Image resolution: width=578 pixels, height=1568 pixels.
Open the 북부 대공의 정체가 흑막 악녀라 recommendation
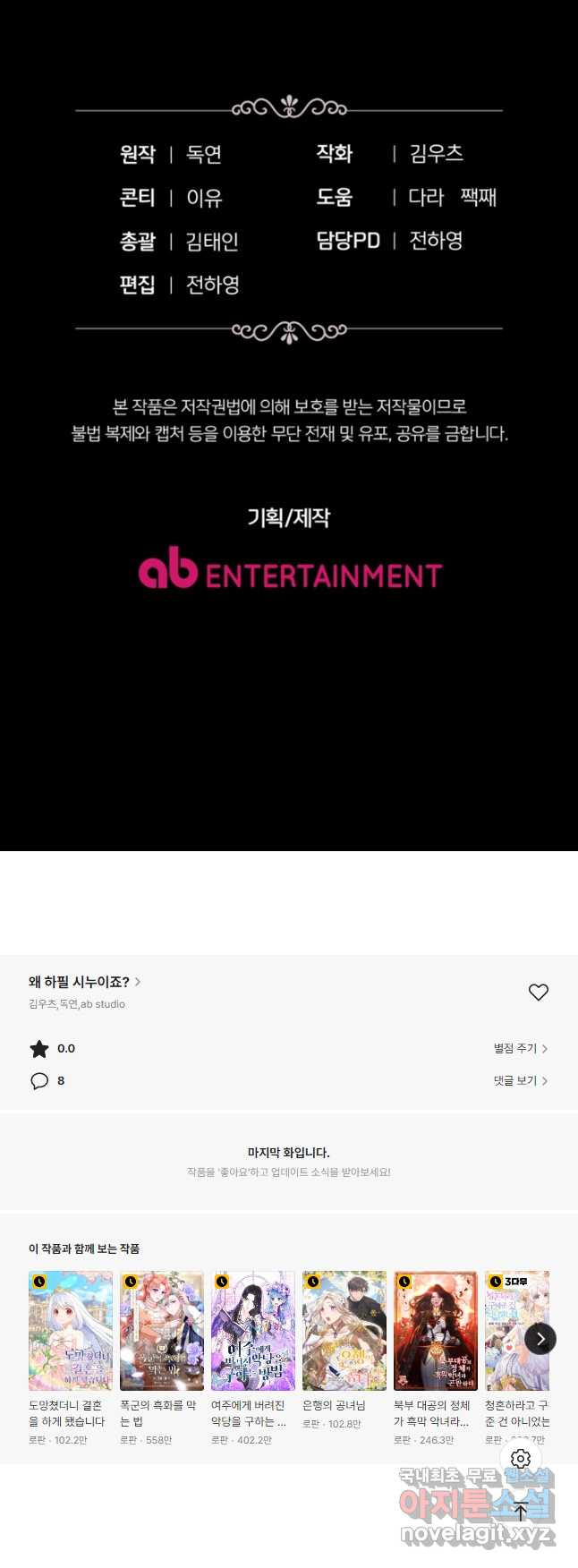click(x=436, y=1331)
